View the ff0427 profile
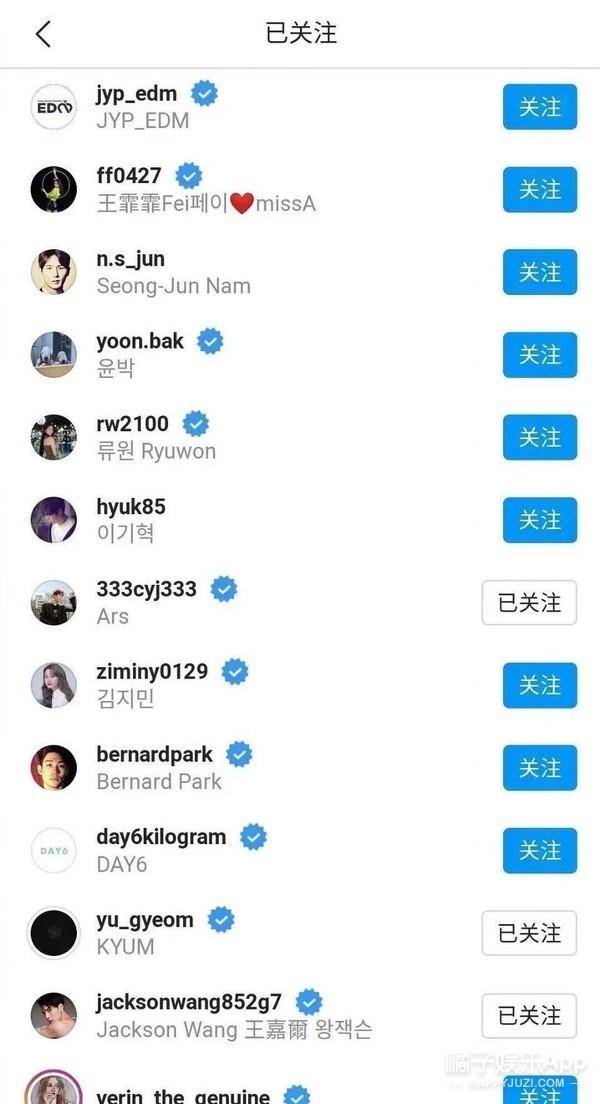This screenshot has height=1104, width=600. coord(300,189)
